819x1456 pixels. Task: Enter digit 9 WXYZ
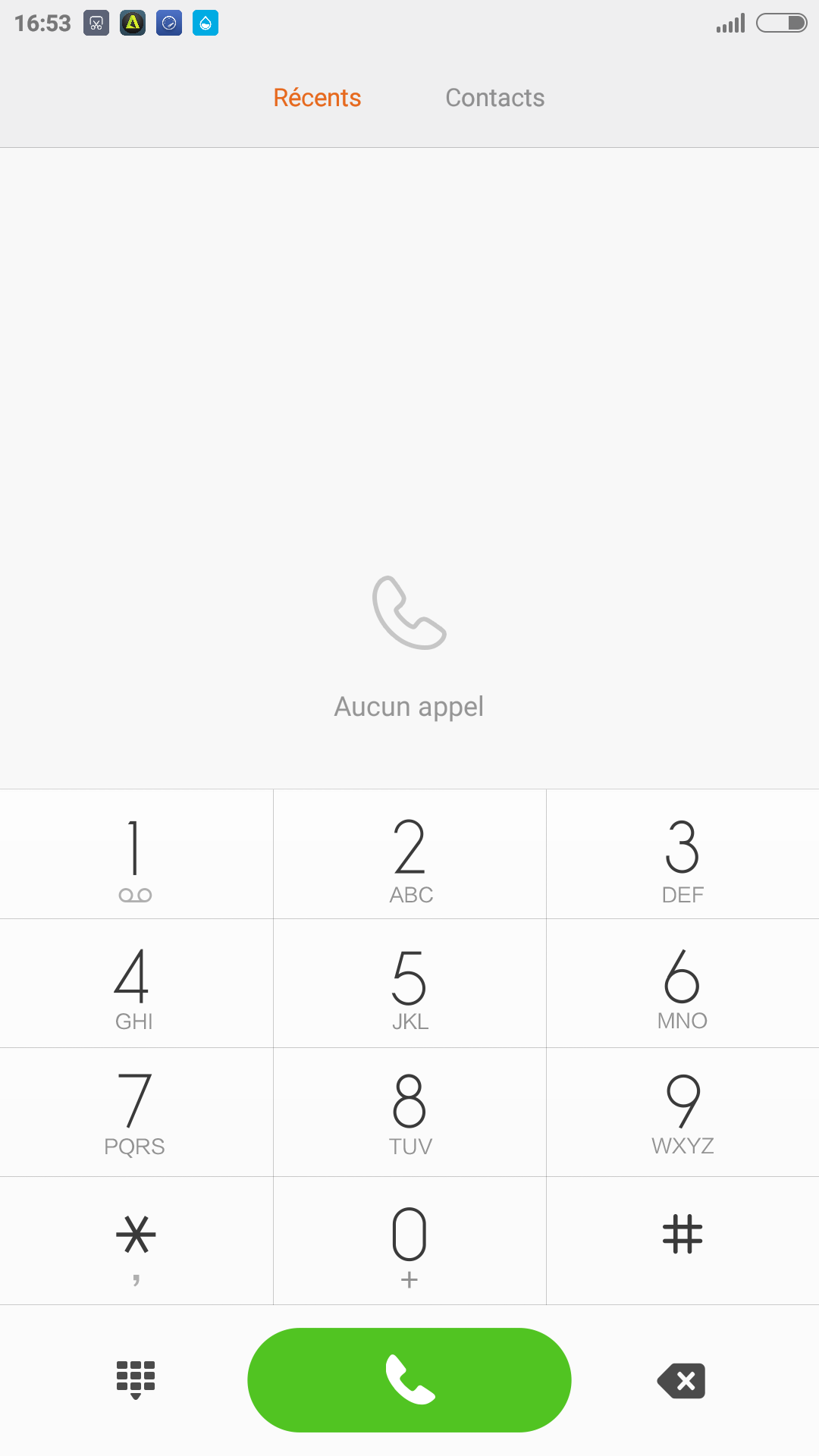pyautogui.click(x=682, y=1112)
